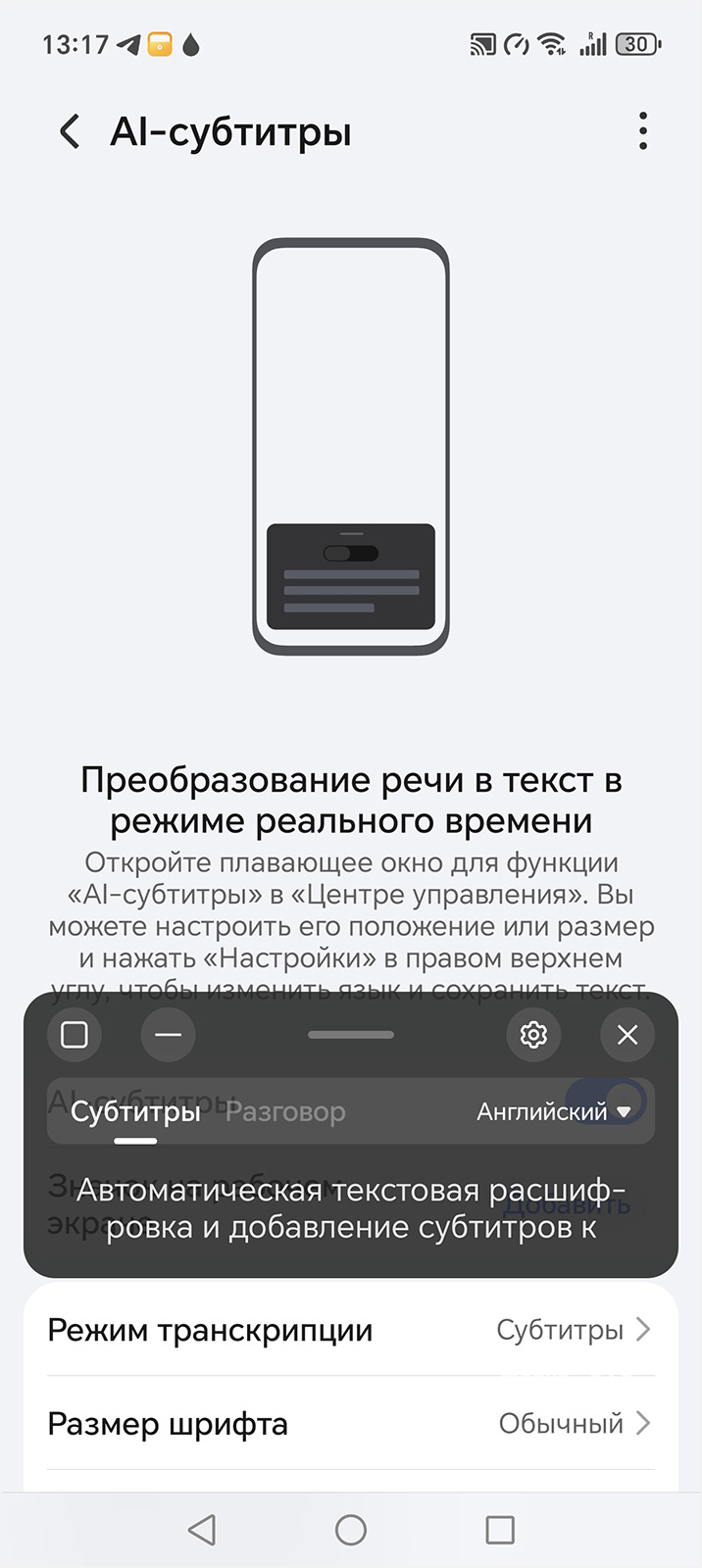This screenshot has width=702, height=1568.
Task: Expand the floating subtitles window to full size
Action: pyautogui.click(x=75, y=1035)
